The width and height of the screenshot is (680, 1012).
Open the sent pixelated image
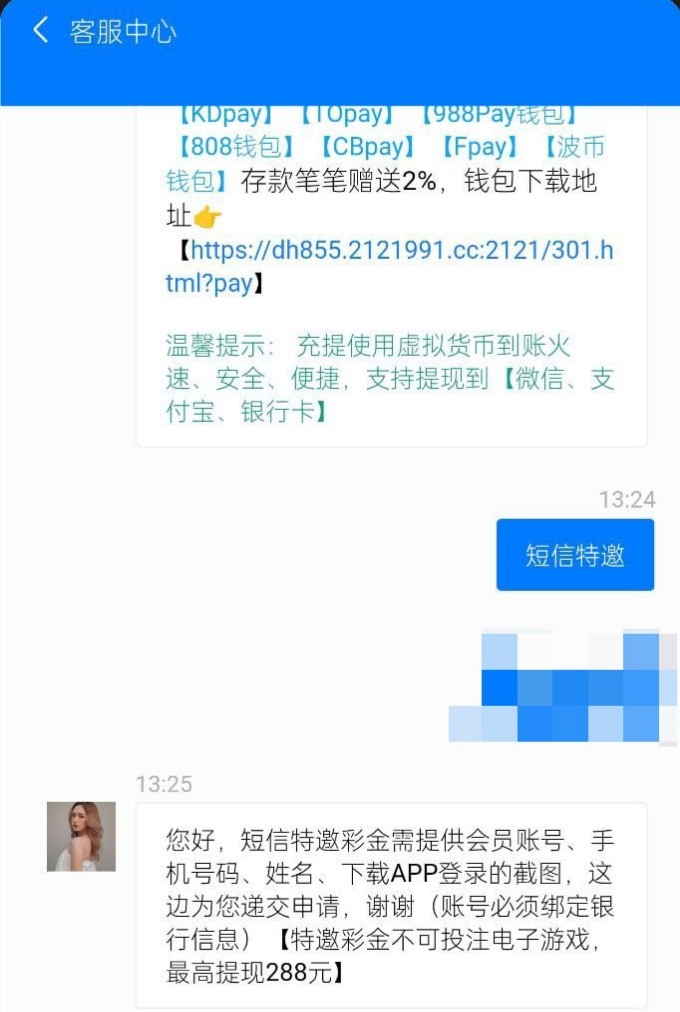[562, 686]
